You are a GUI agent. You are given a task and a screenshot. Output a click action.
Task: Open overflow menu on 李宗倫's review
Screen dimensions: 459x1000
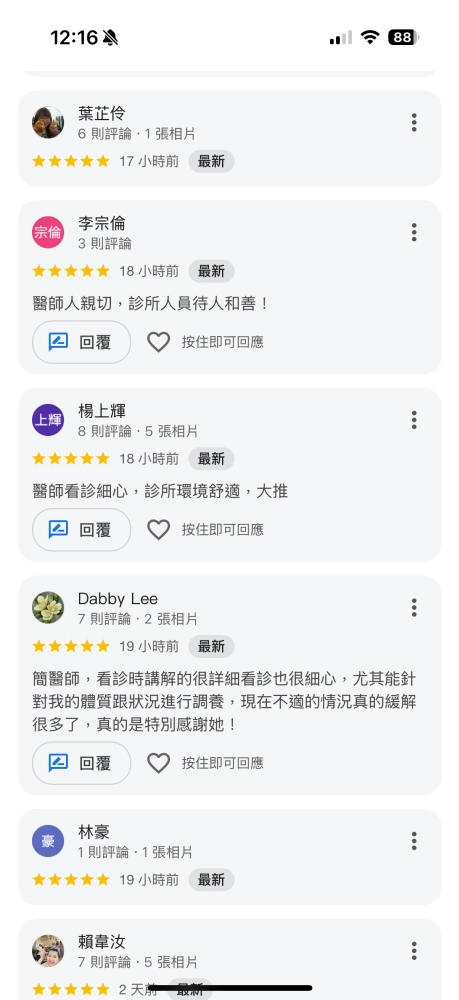(x=414, y=232)
